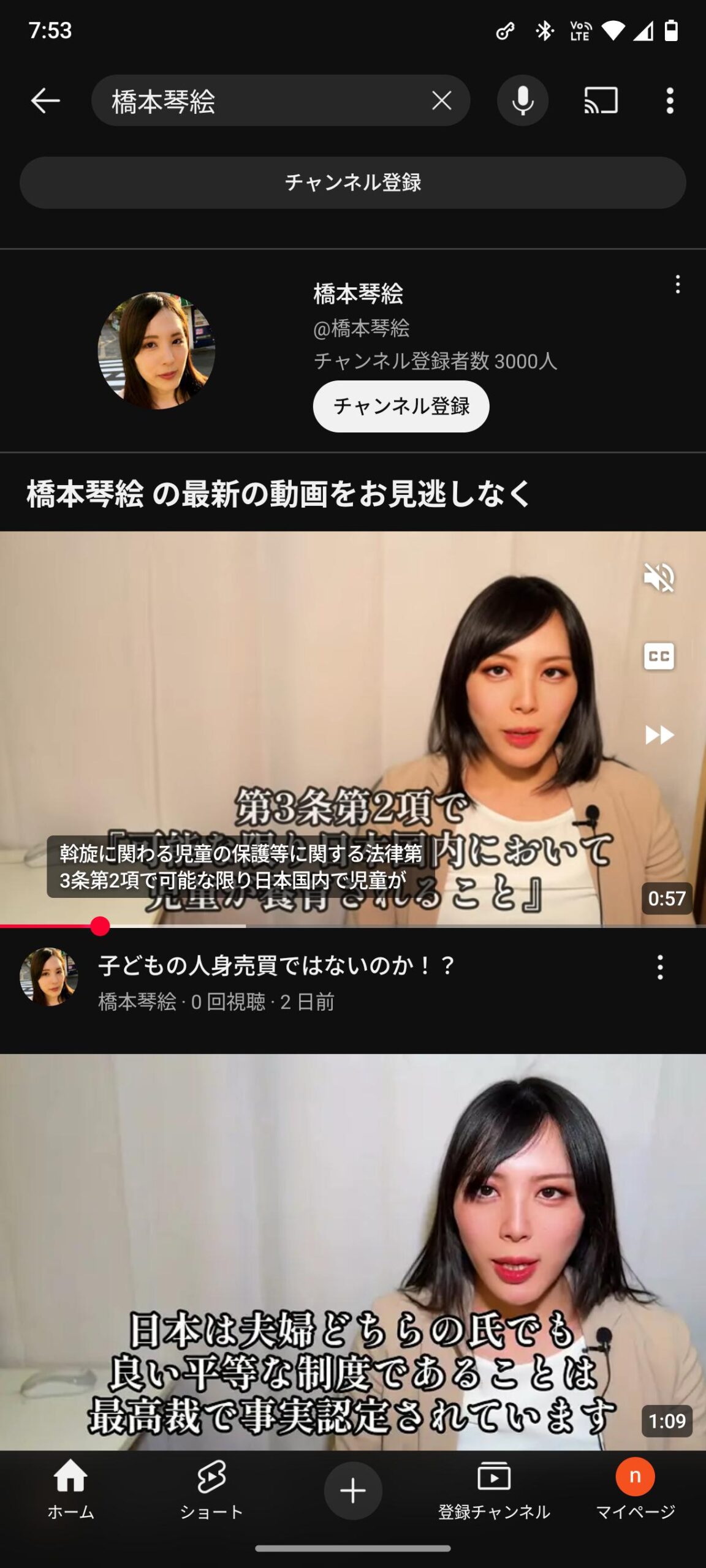Go back using the top arrow

click(45, 100)
